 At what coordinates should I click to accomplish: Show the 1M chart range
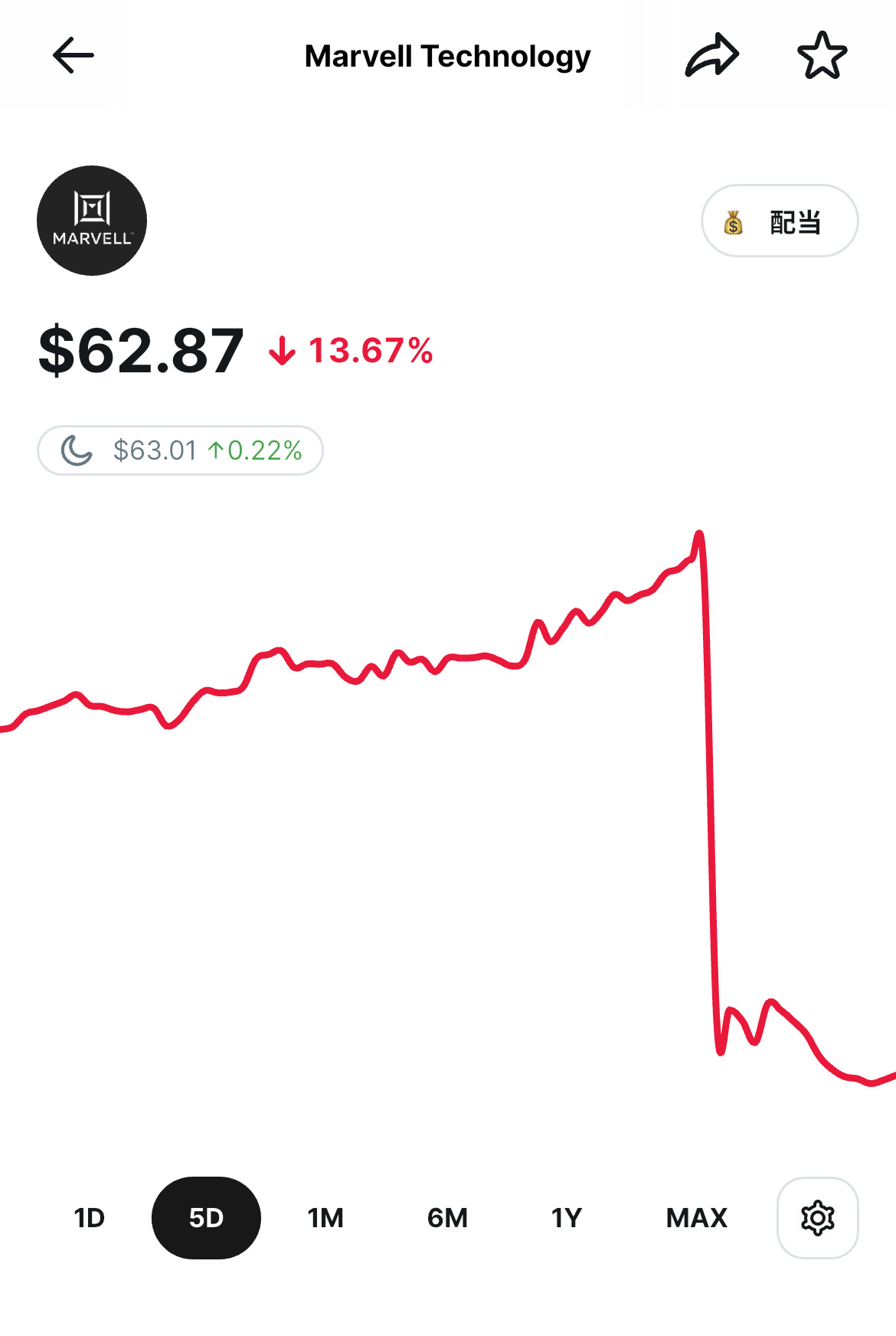coord(325,1217)
